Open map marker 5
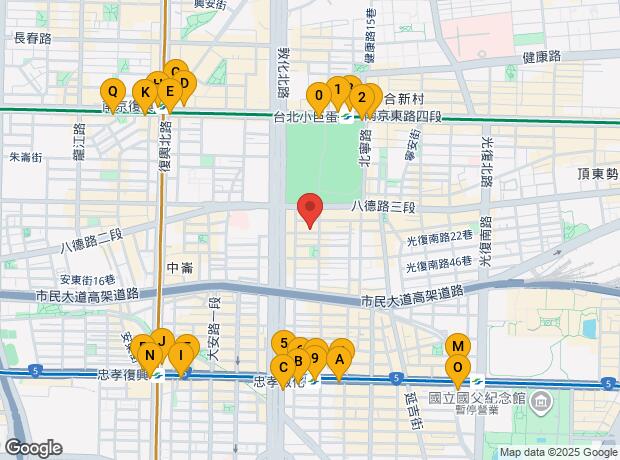 (x=284, y=344)
